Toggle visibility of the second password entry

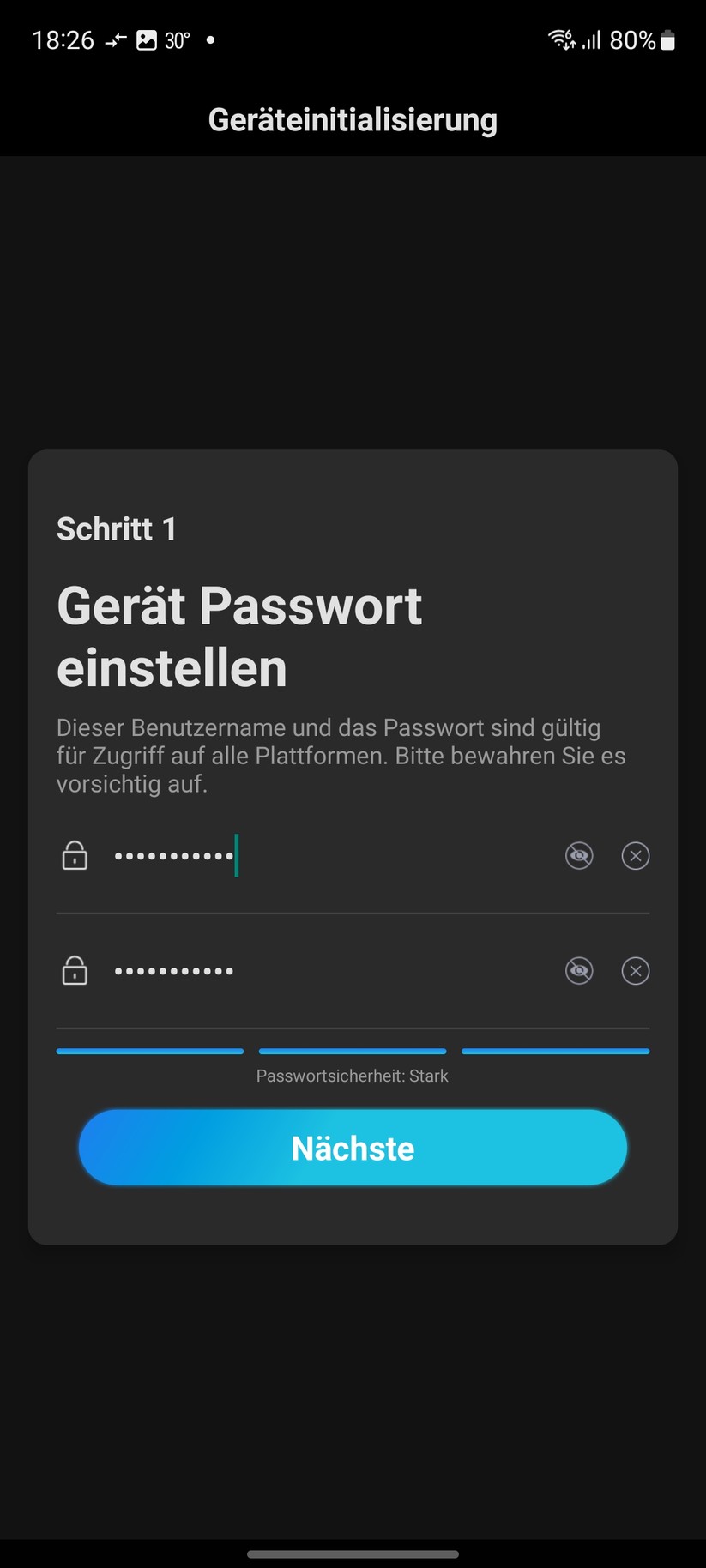point(579,970)
